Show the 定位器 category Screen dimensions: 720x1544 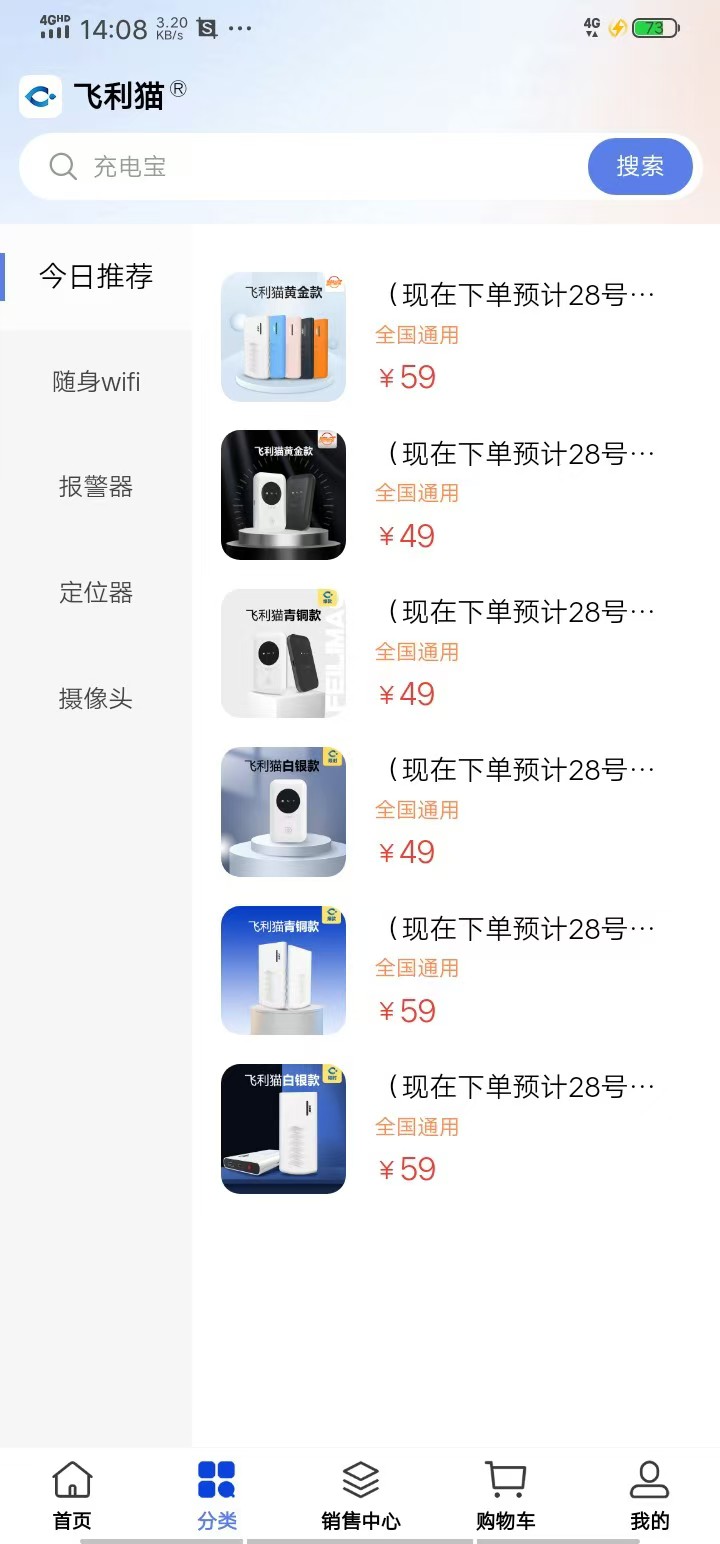[x=96, y=592]
